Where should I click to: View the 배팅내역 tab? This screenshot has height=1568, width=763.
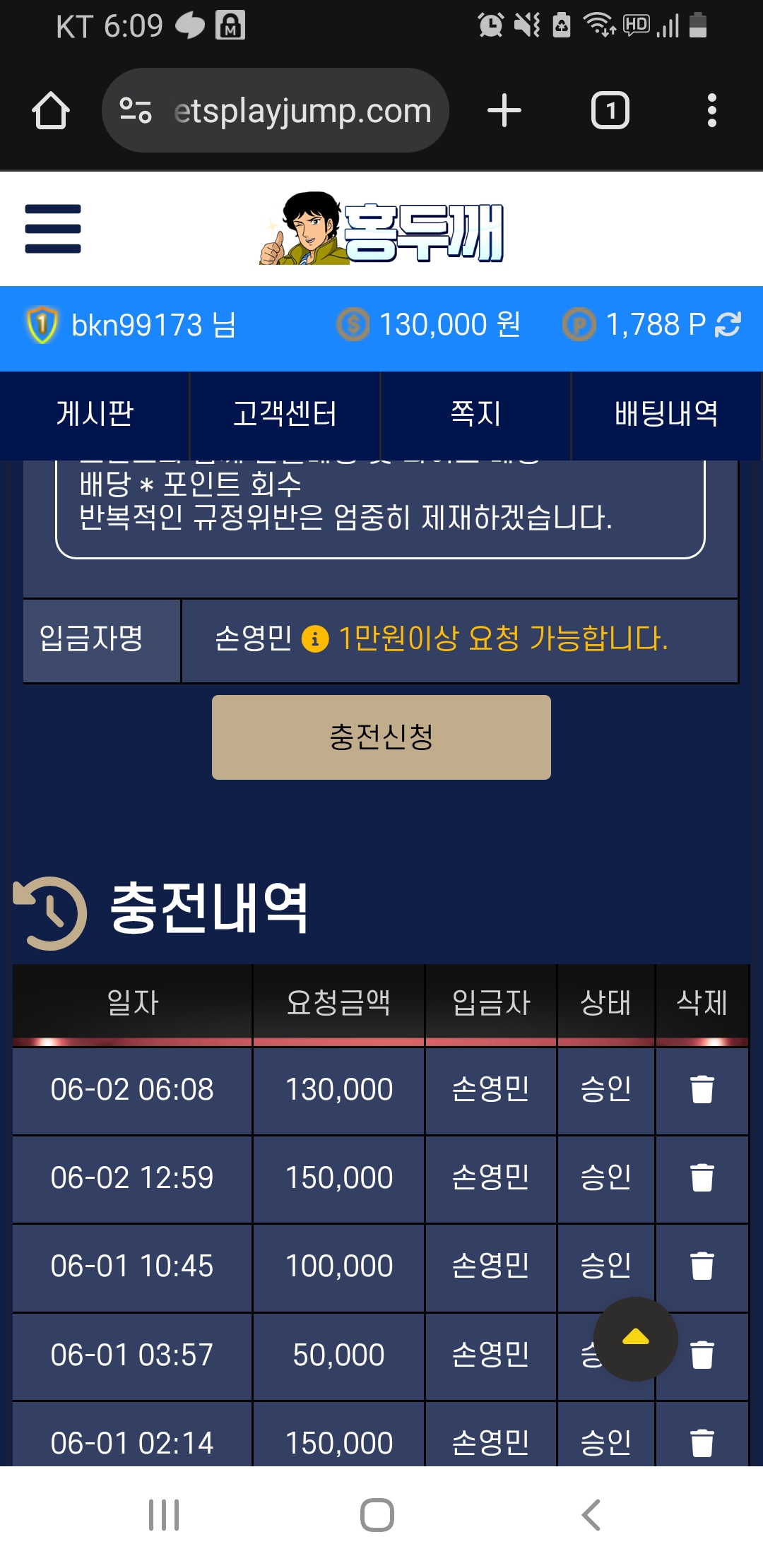tap(666, 415)
